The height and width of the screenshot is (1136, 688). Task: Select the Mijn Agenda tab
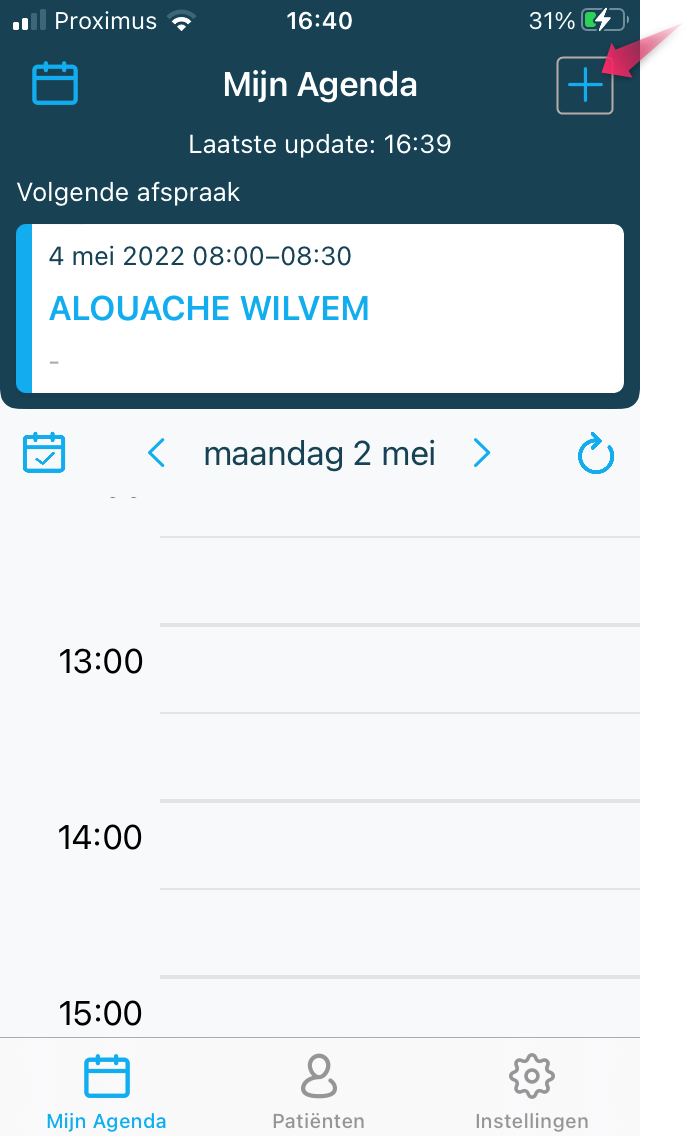tap(106, 1091)
